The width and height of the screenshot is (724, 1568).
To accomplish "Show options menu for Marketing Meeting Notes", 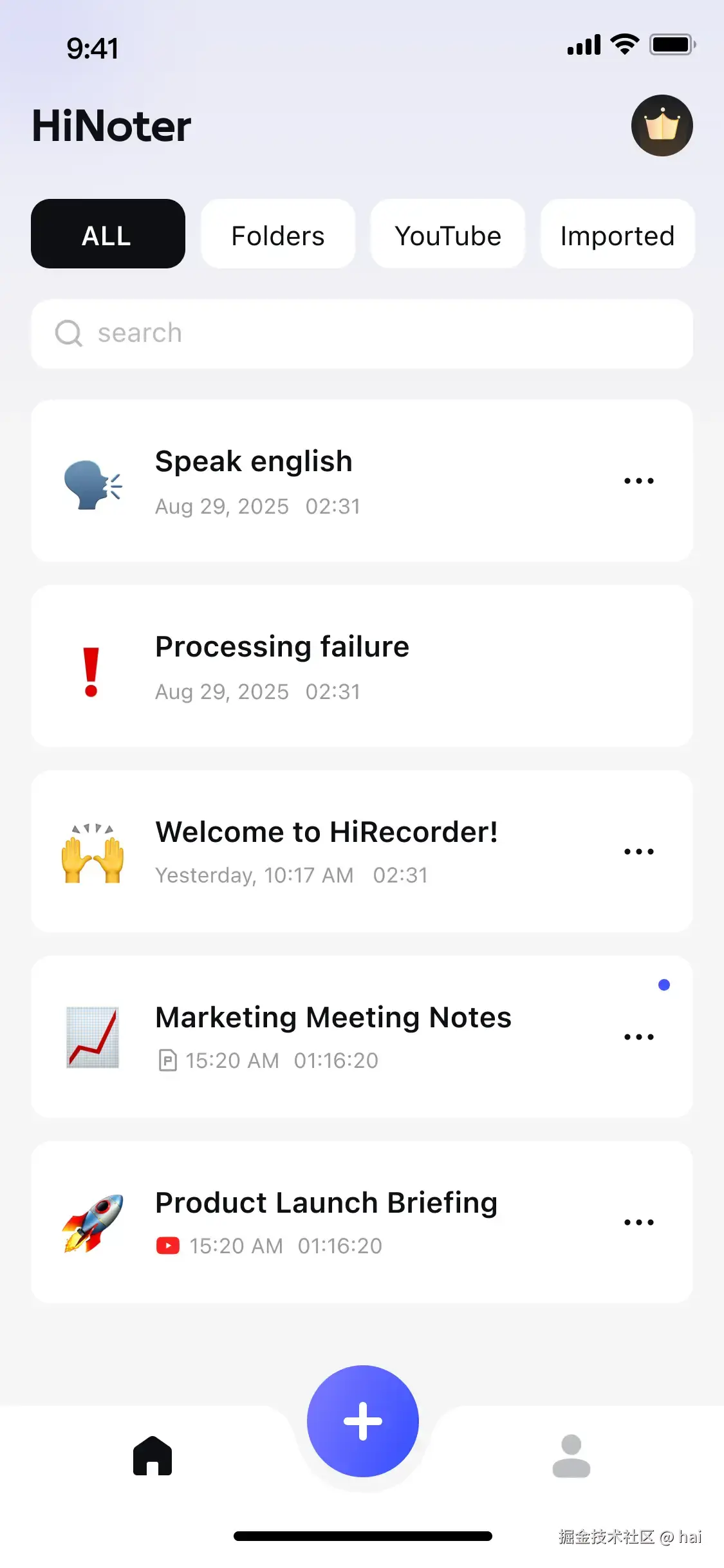I will pyautogui.click(x=638, y=1037).
